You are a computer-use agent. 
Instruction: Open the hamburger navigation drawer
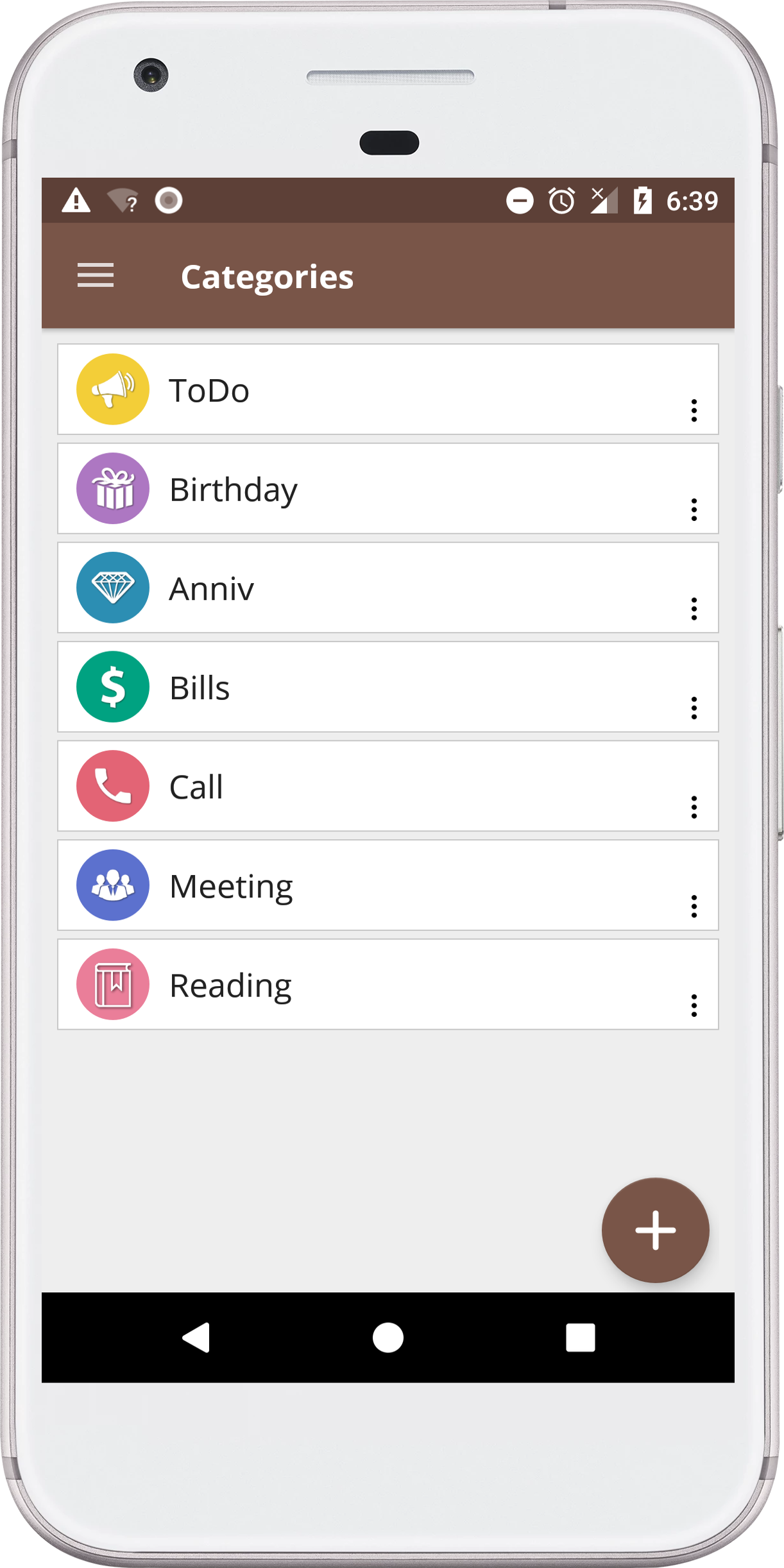point(96,276)
